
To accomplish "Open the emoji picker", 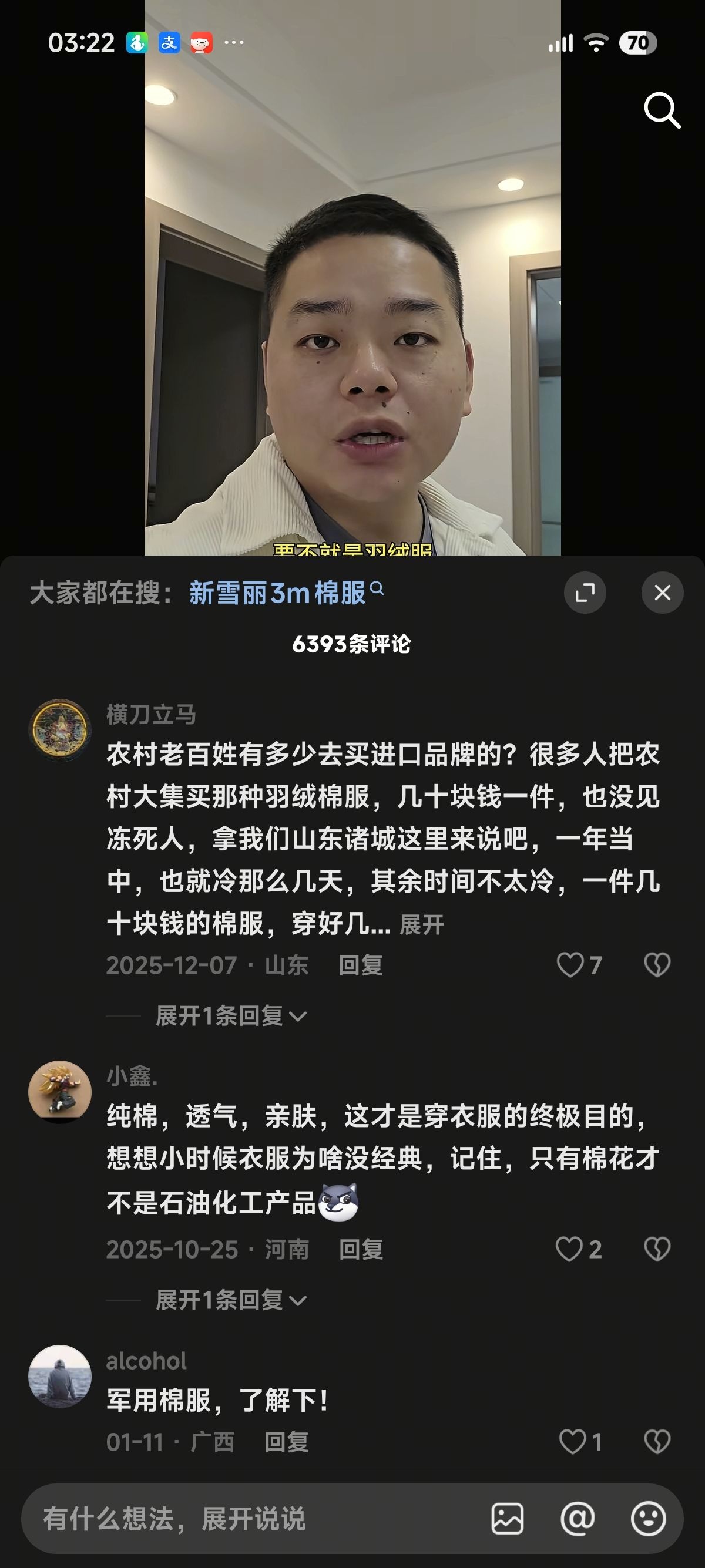I will (649, 1519).
